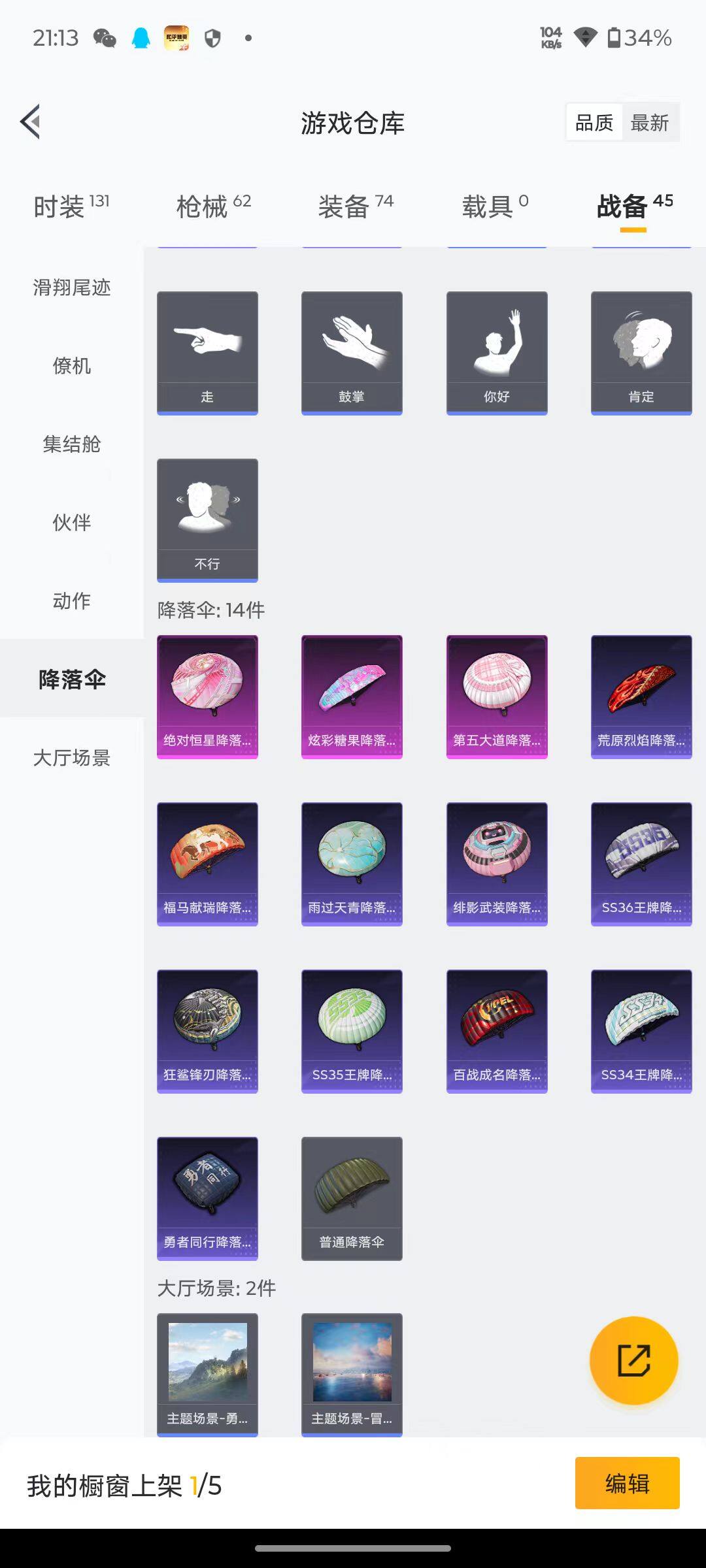Select 大厅场景 in the sidebar
706x1568 pixels.
(72, 759)
